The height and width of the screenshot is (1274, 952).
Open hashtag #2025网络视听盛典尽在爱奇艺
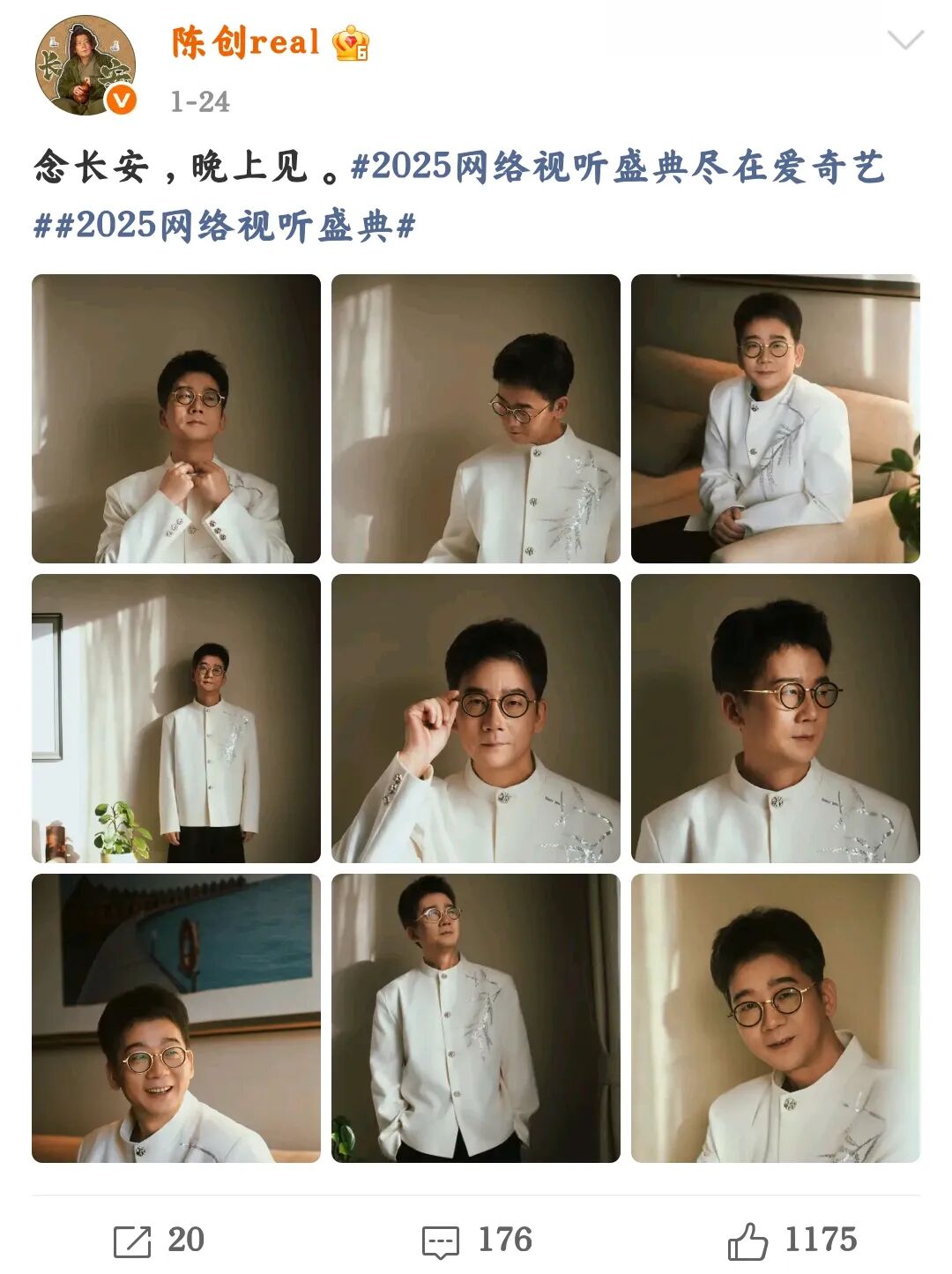[617, 167]
